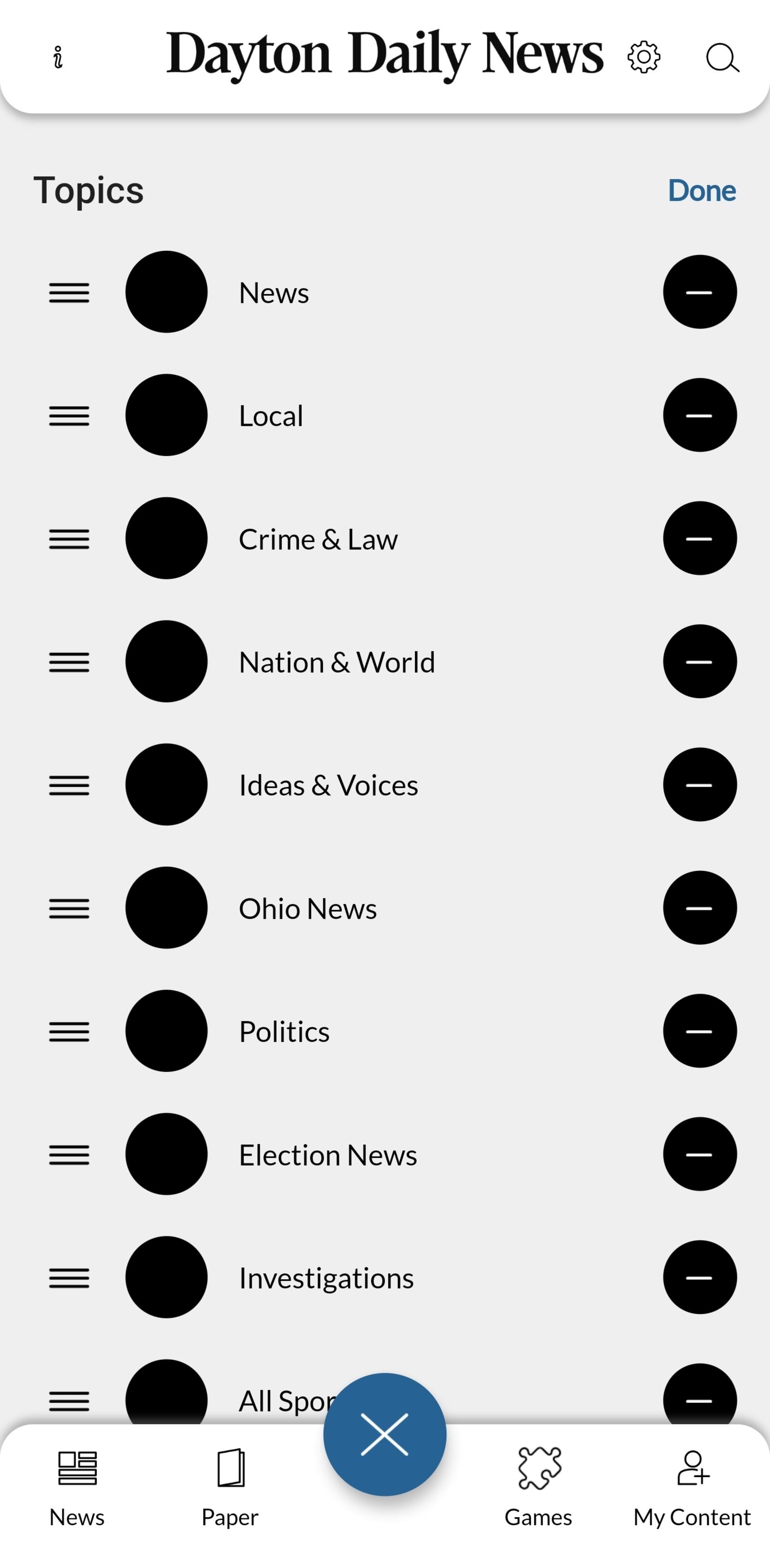Viewport: 770px width, 1568px height.
Task: Remove the Ideas & Voices topic
Action: pyautogui.click(x=699, y=785)
